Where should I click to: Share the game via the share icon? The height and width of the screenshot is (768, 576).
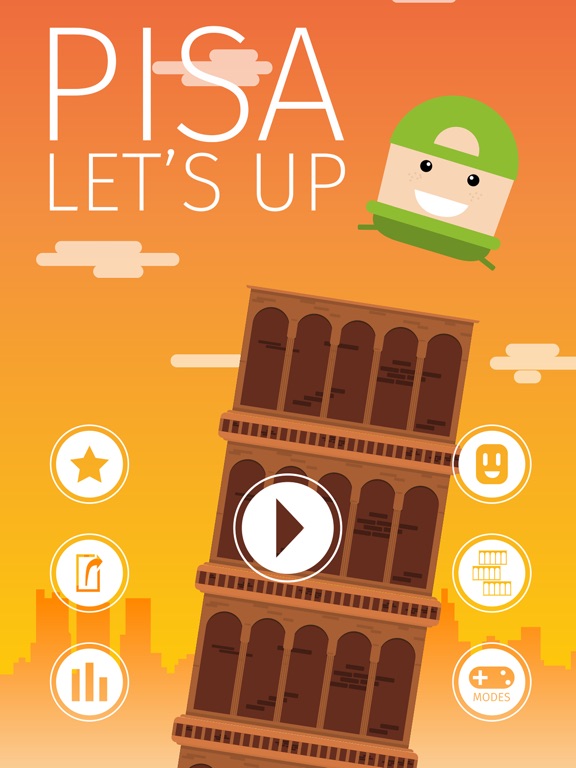click(x=89, y=573)
